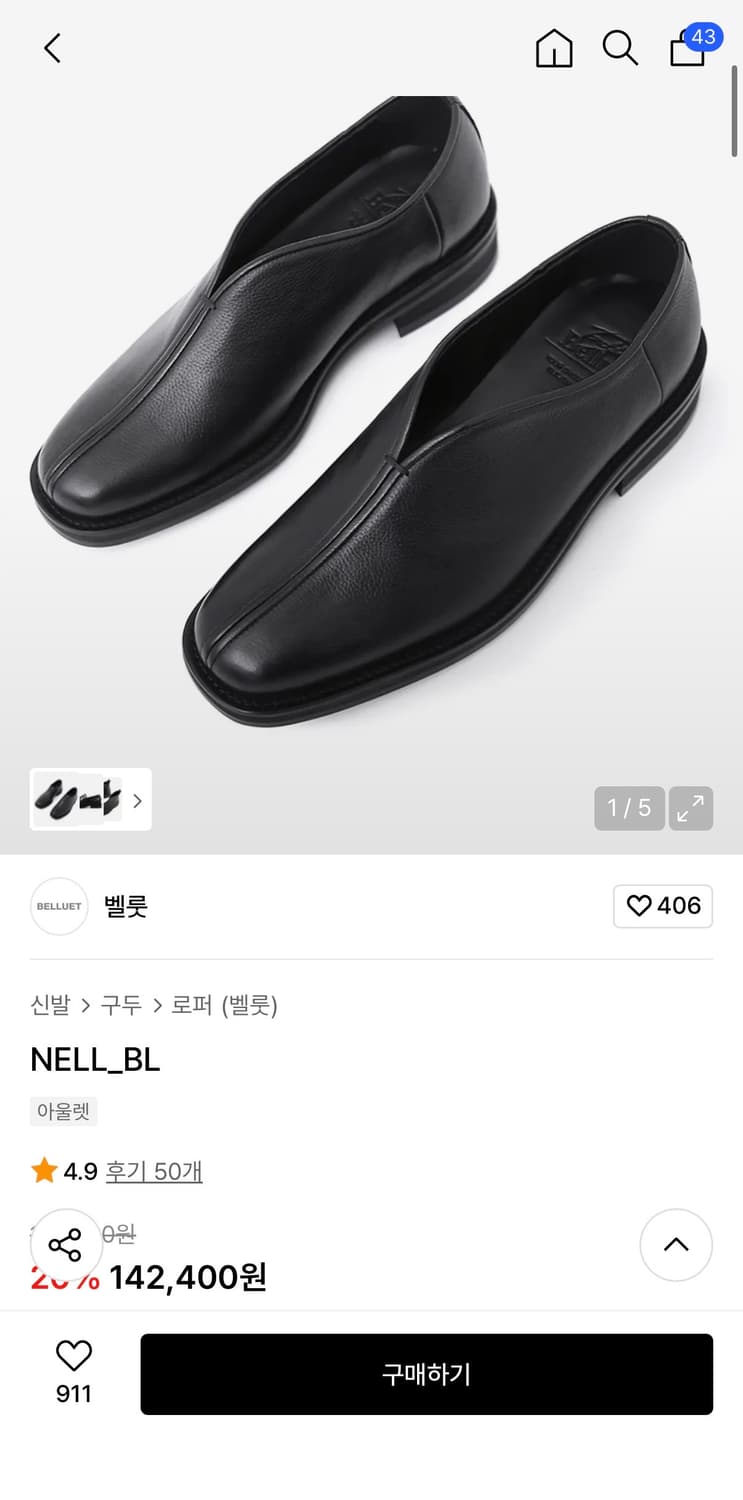This screenshot has width=743, height=1500.
Task: Tap the BELLUET brand logo circle
Action: click(x=59, y=906)
